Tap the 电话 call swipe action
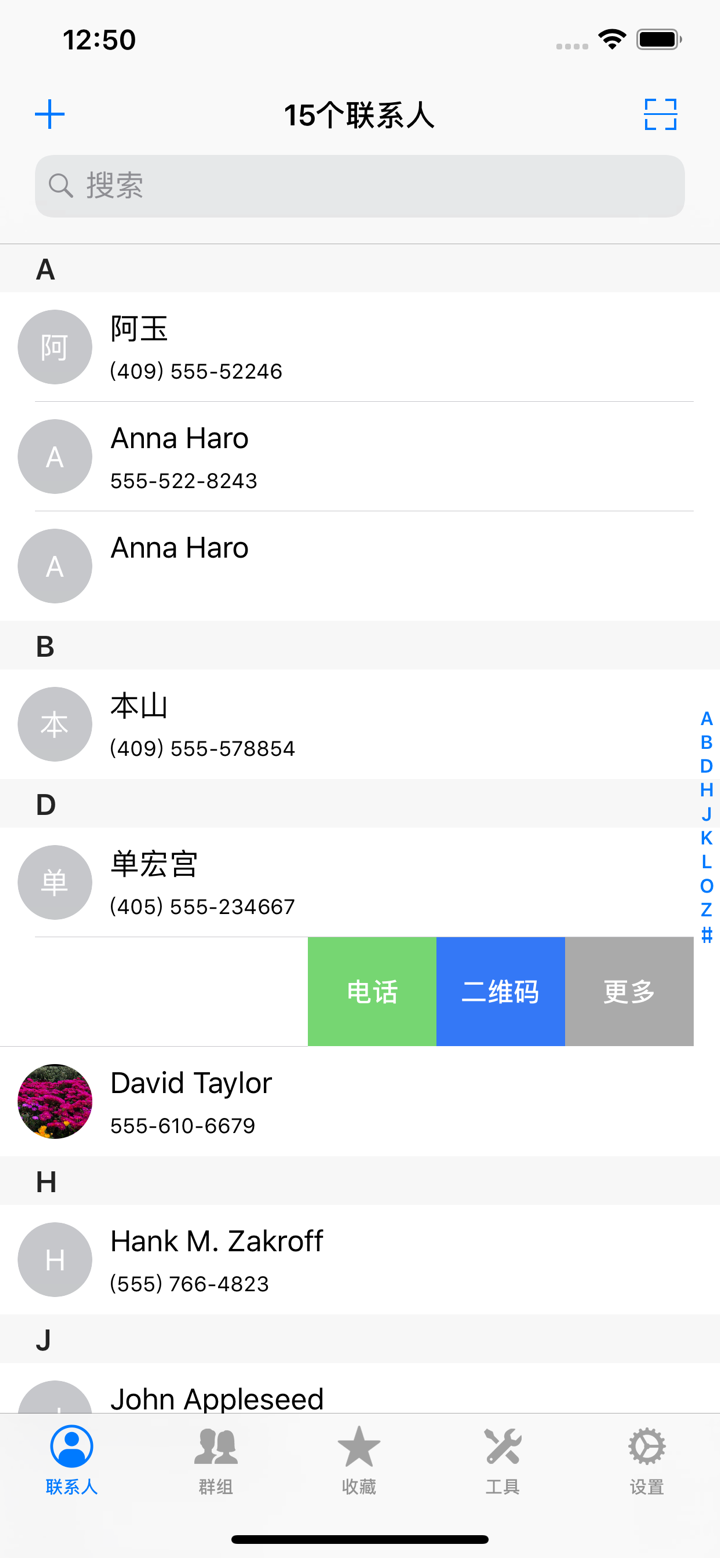The width and height of the screenshot is (720, 1558). [371, 991]
